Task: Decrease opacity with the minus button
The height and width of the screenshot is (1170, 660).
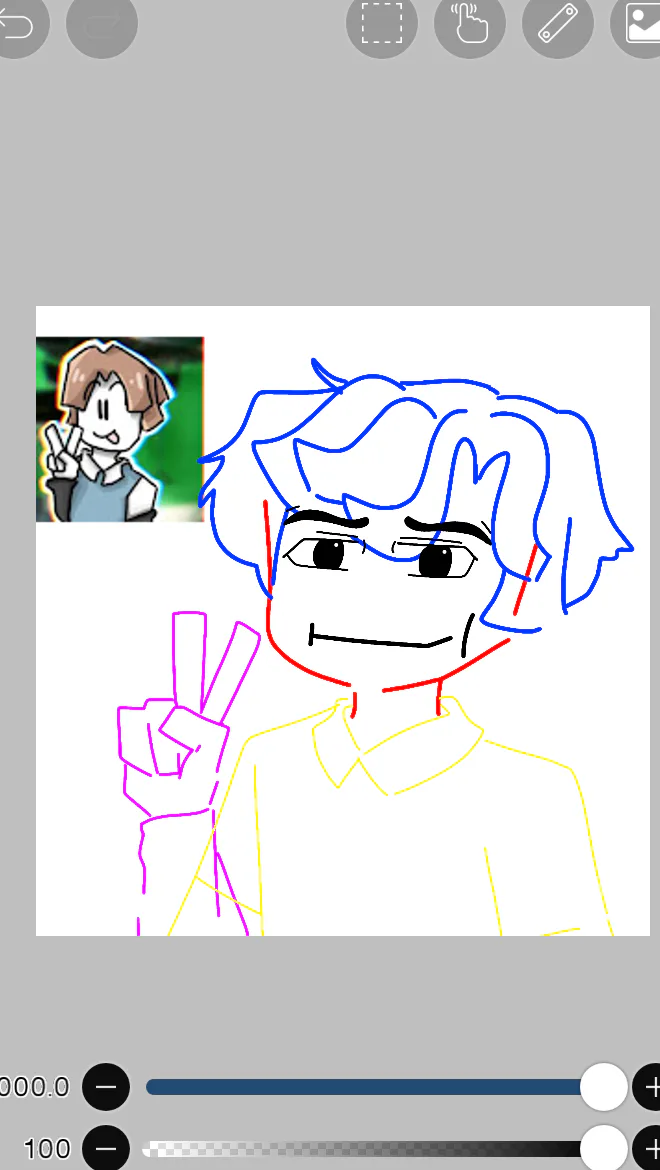Action: (106, 1148)
